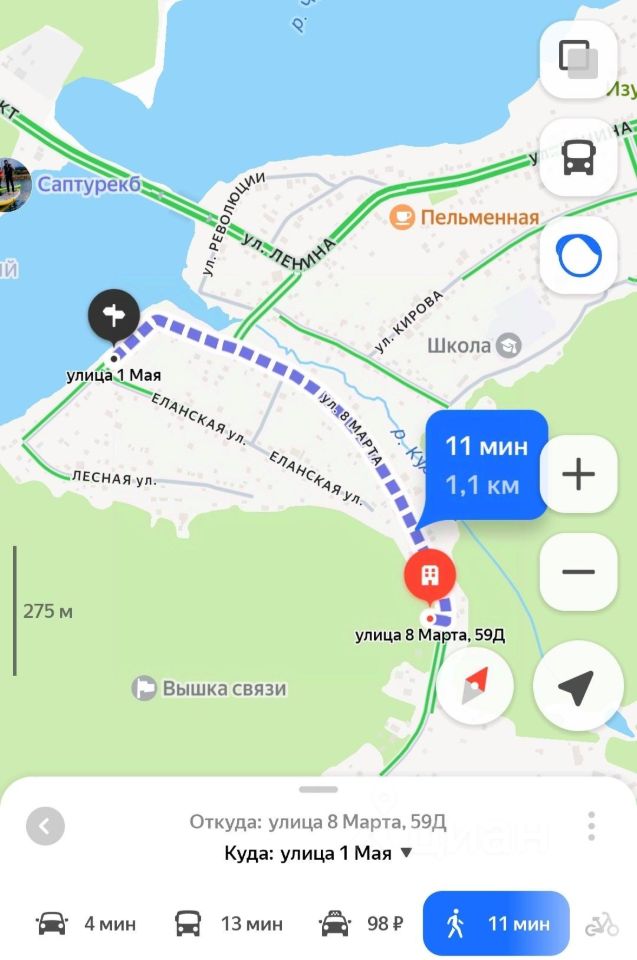
Task: Open the Alice voice assistant
Action: click(578, 257)
